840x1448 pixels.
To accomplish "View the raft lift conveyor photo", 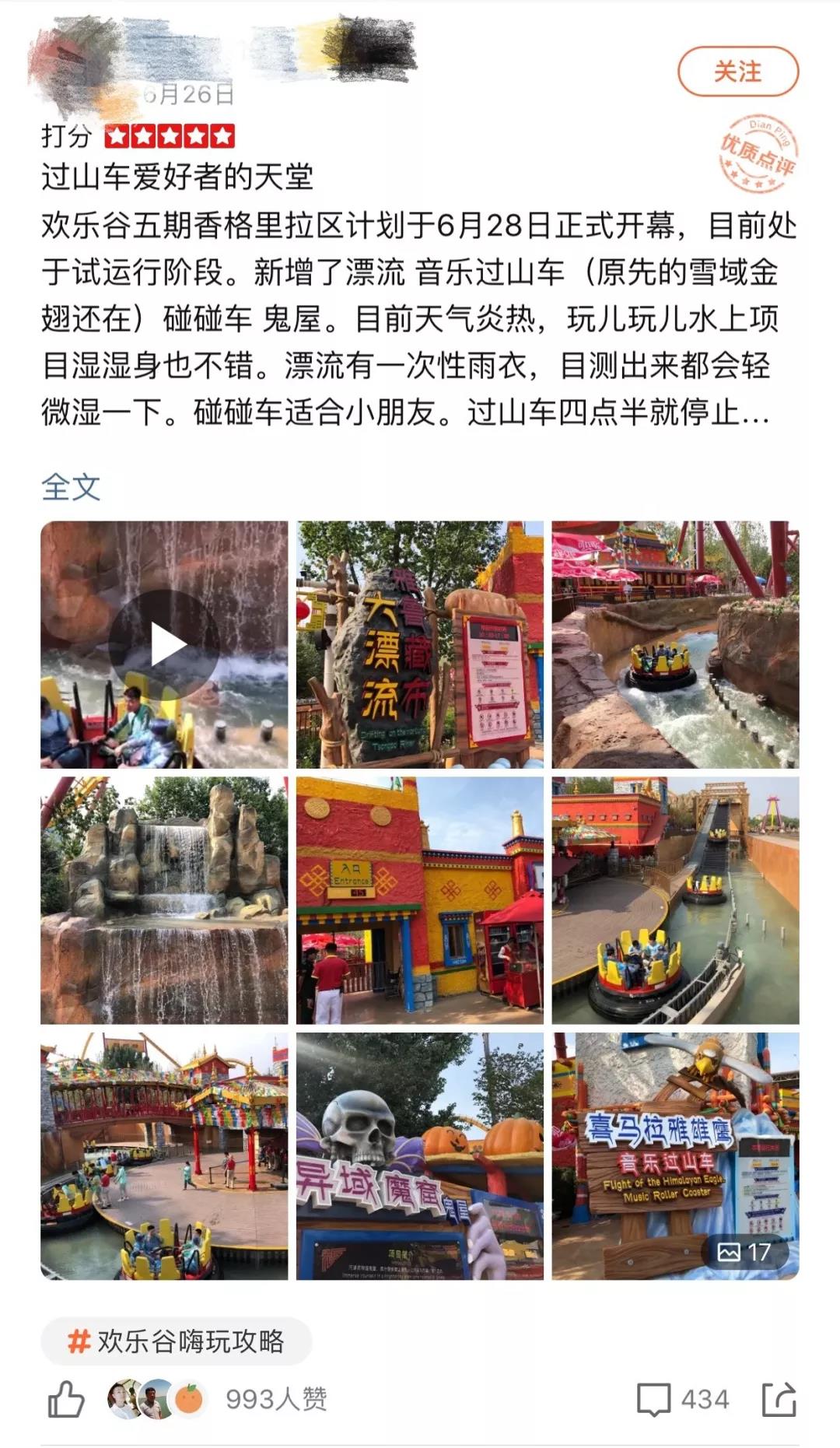I will click(x=675, y=900).
